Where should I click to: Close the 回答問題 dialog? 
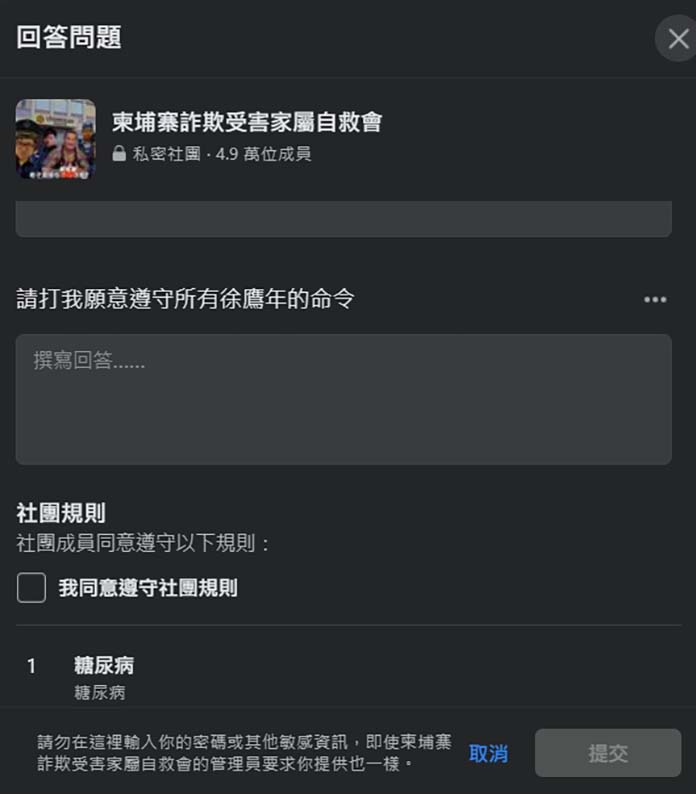(x=677, y=40)
